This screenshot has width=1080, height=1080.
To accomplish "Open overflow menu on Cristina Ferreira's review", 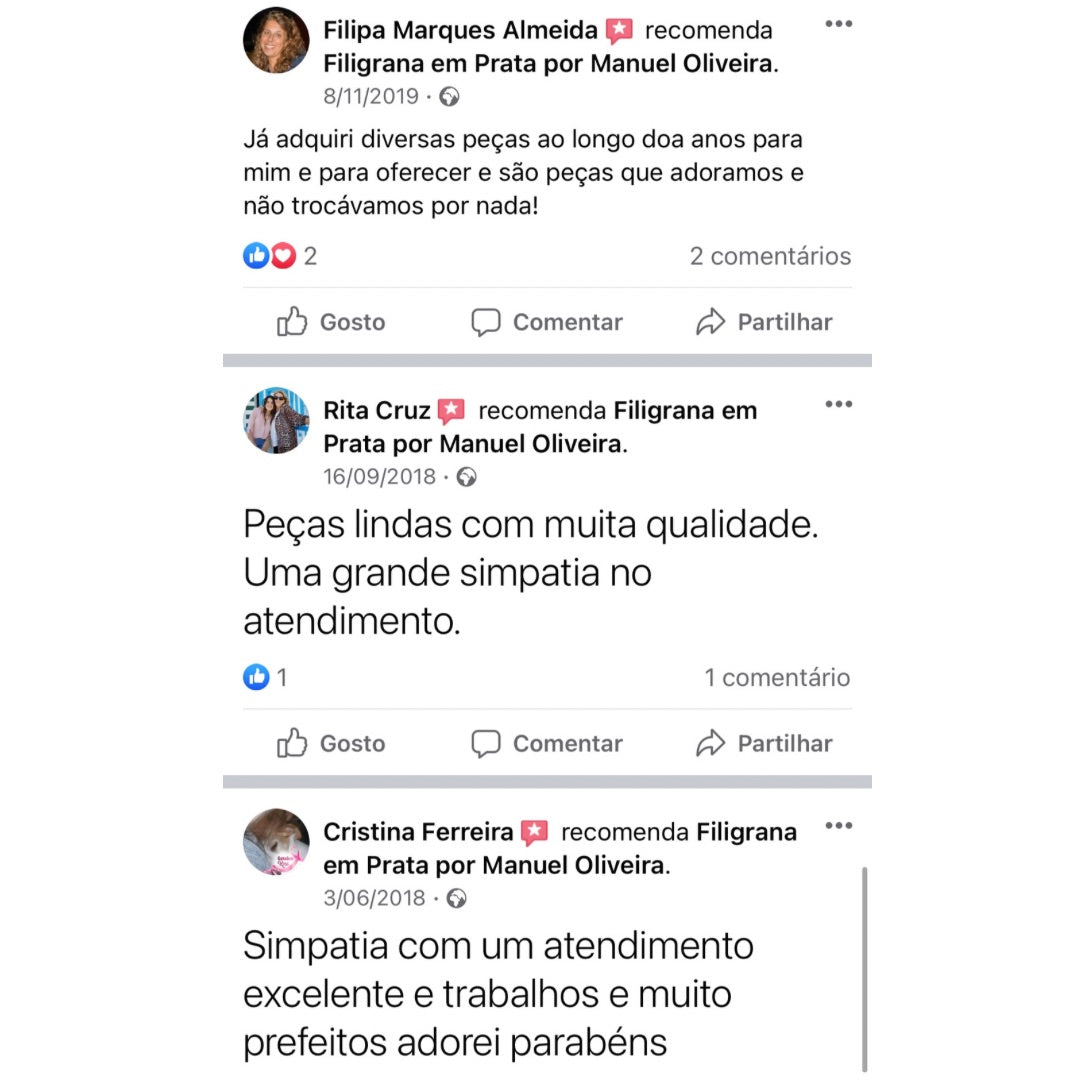I will coord(838,825).
